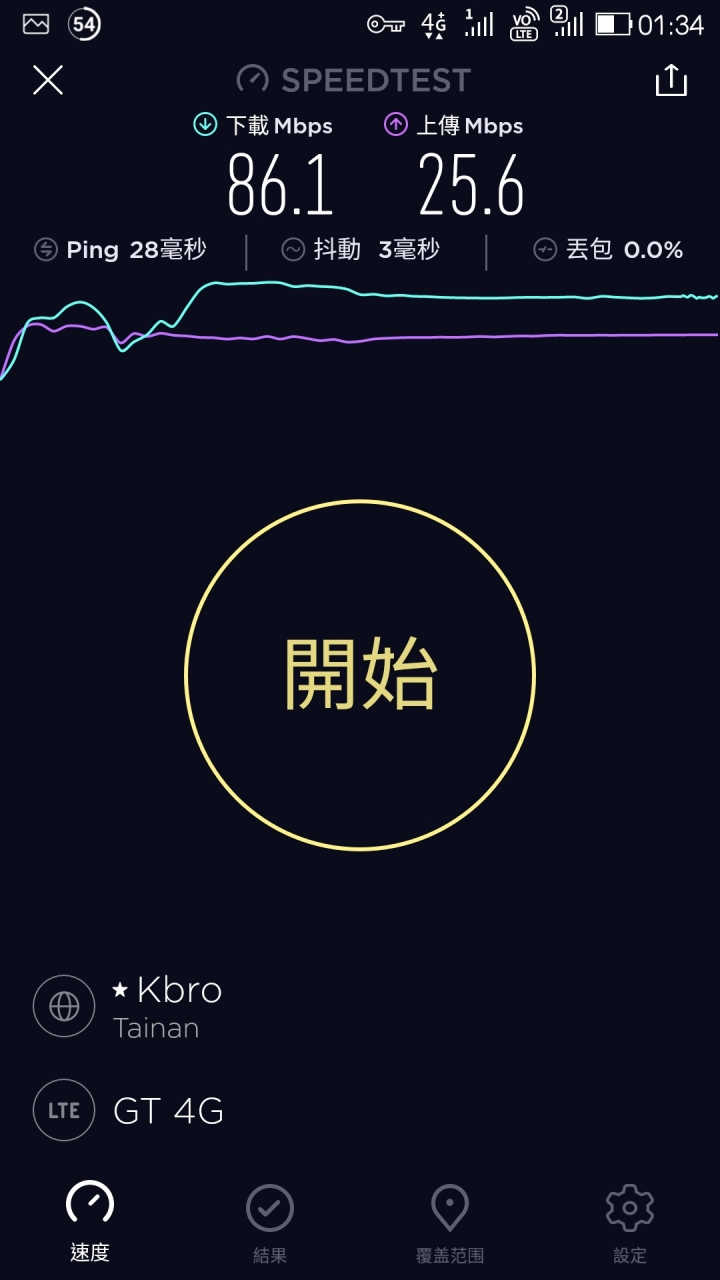The height and width of the screenshot is (1280, 720).
Task: Open the 覆蓋范围 coverage tab
Action: pyautogui.click(x=450, y=1222)
